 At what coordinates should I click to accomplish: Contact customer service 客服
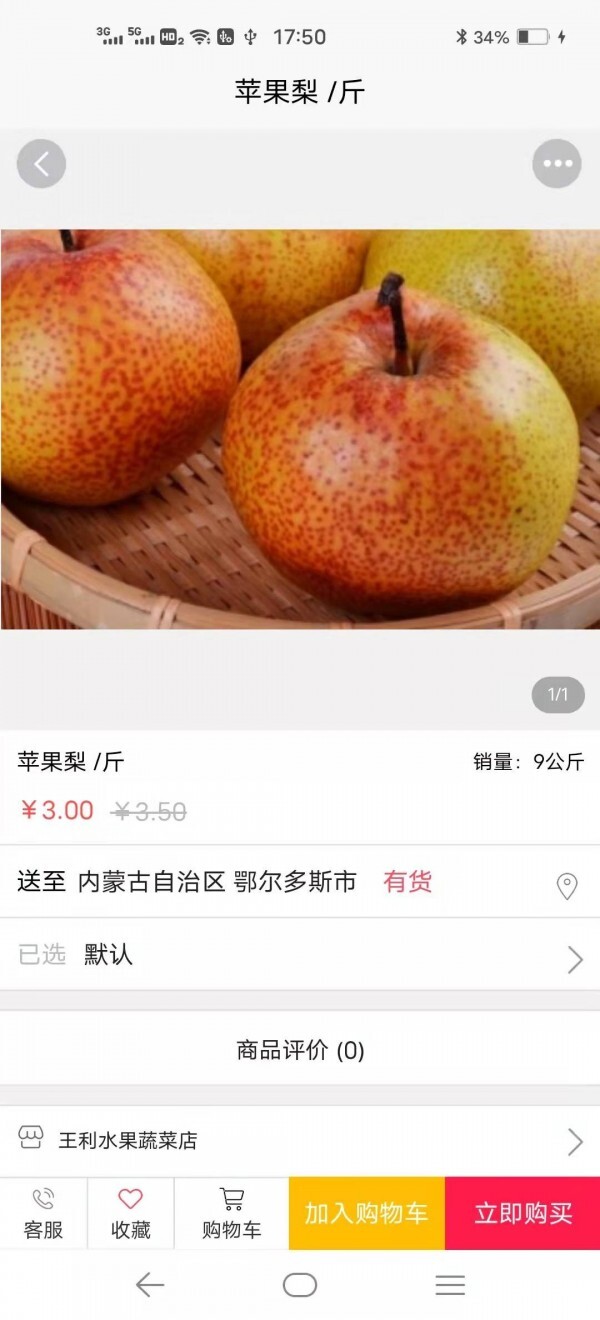(43, 1213)
